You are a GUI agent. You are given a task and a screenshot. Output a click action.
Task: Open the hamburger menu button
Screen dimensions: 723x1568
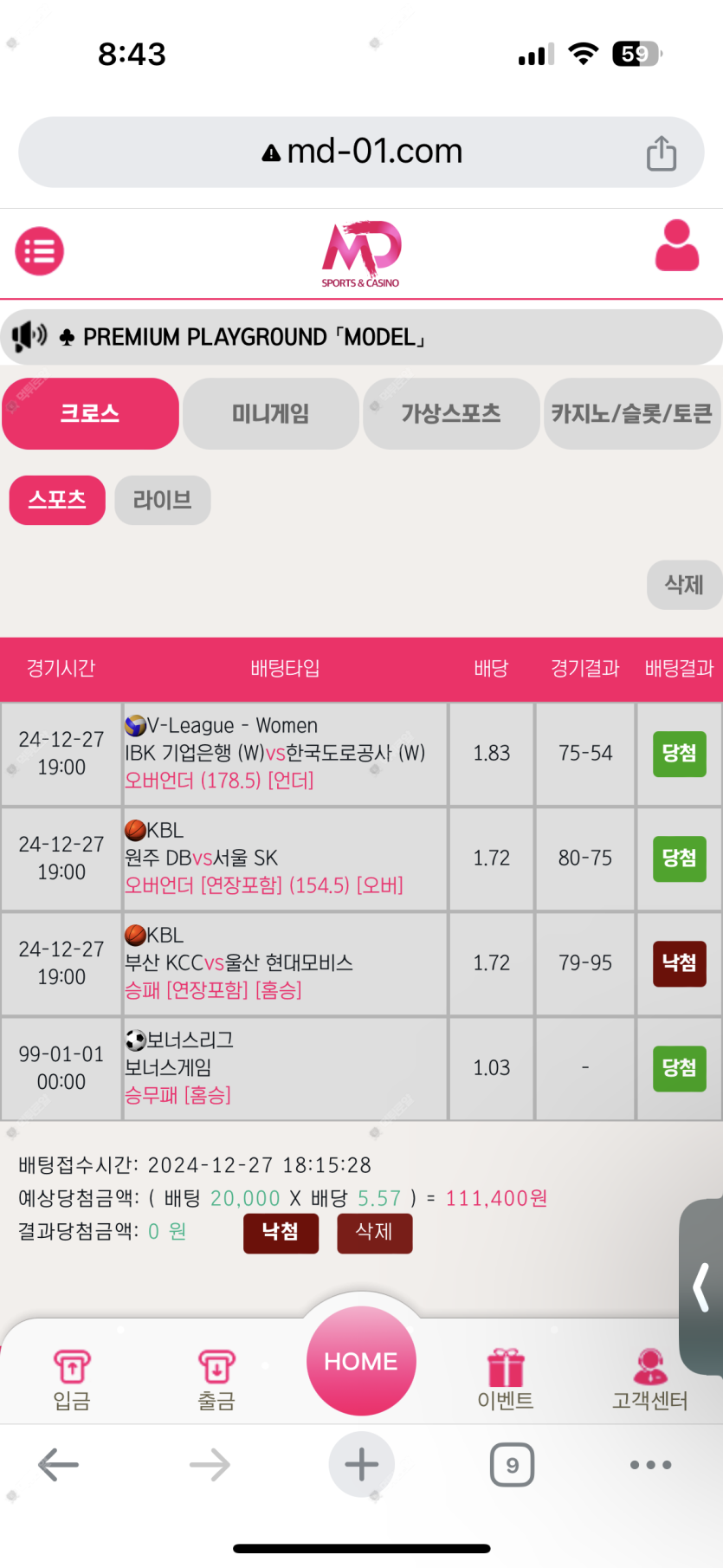(x=40, y=251)
